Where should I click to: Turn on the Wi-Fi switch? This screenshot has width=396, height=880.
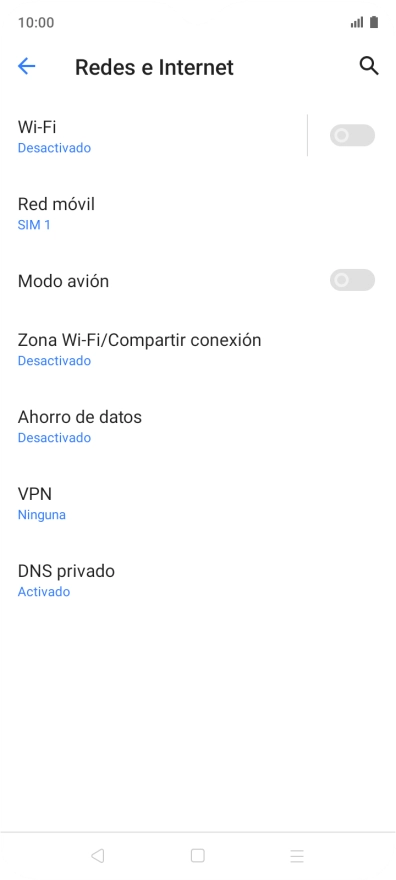pos(352,136)
